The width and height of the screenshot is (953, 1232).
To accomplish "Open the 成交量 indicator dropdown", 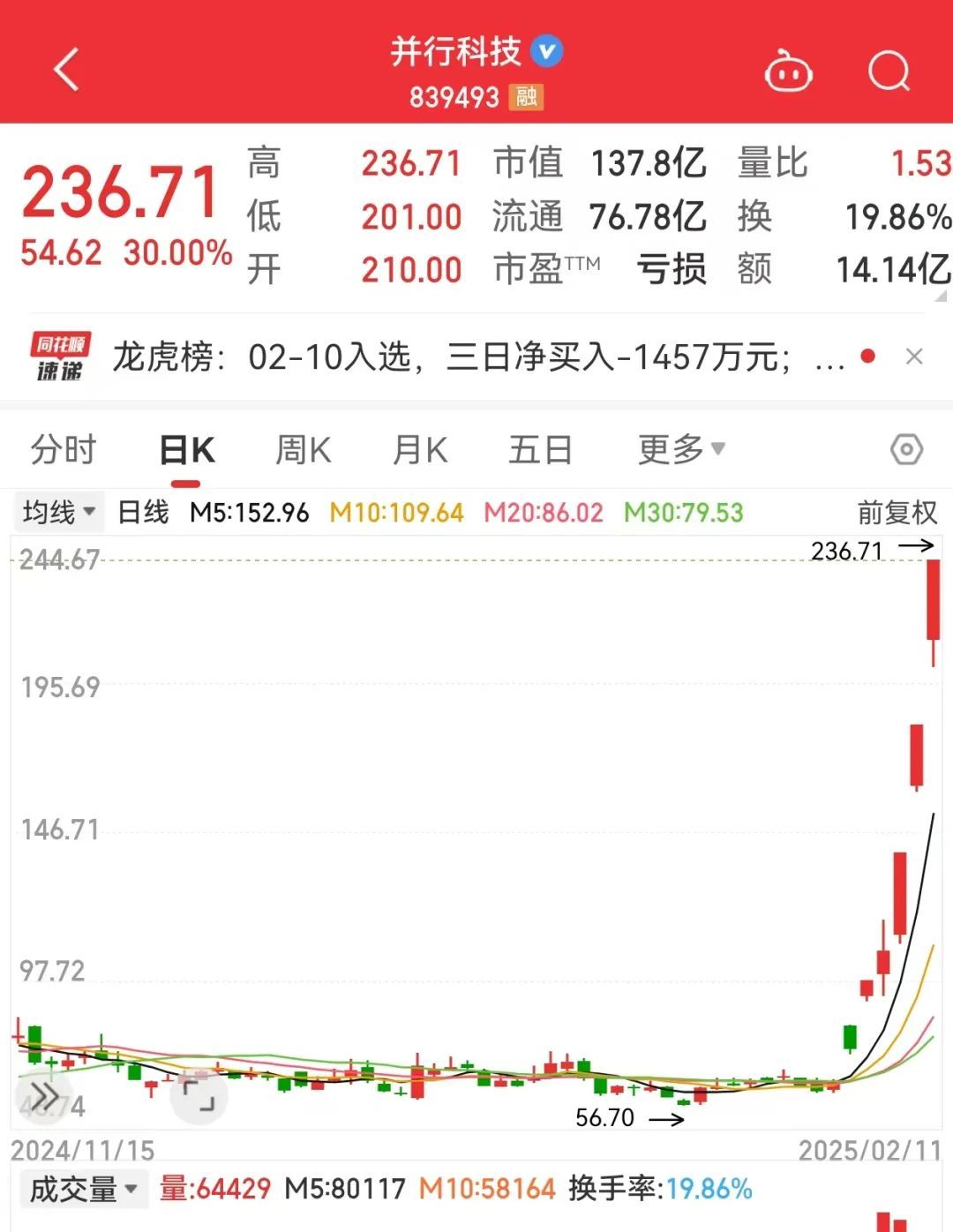I will tap(83, 1189).
